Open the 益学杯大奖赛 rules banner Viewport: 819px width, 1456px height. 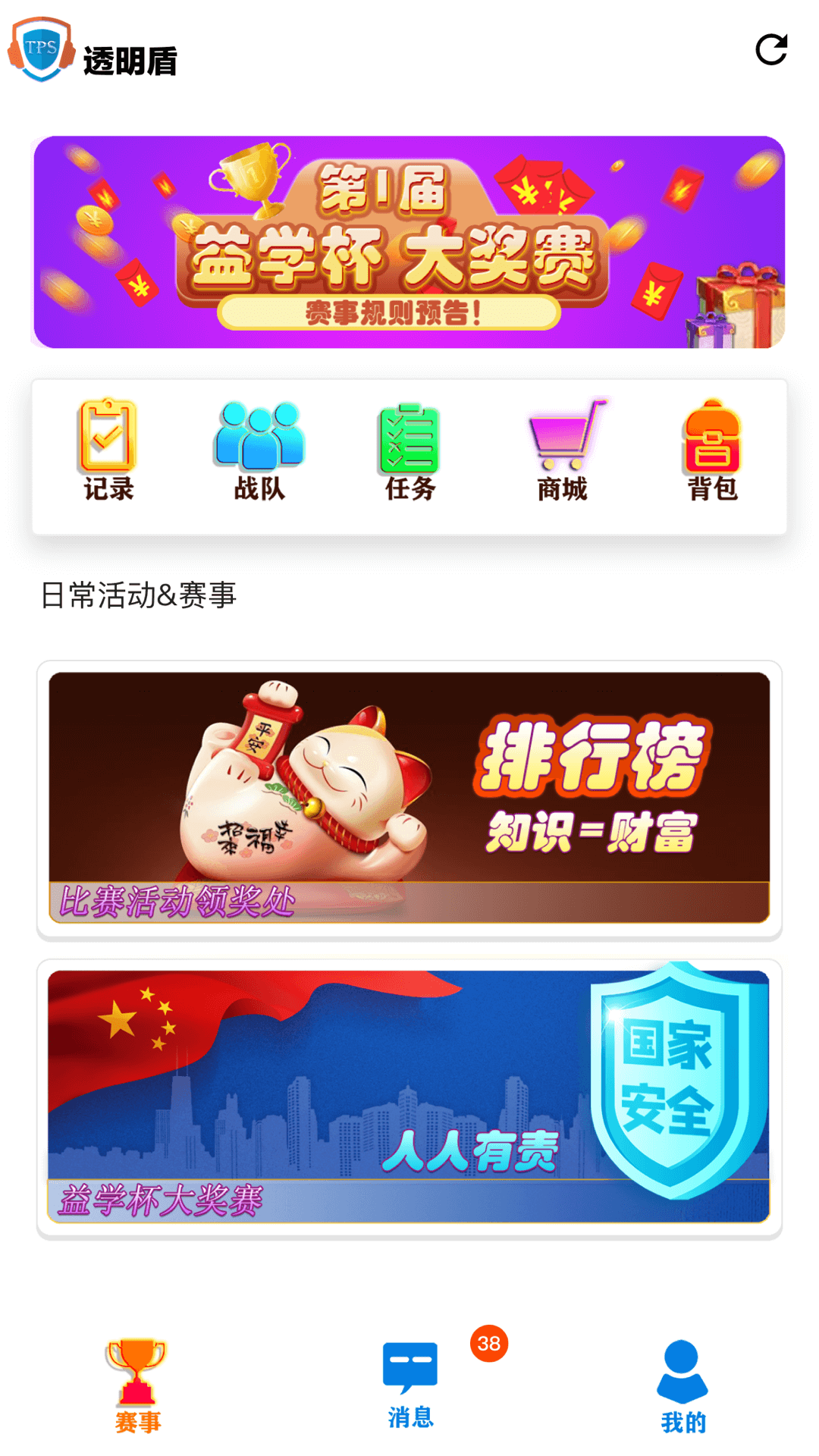pyautogui.click(x=409, y=243)
